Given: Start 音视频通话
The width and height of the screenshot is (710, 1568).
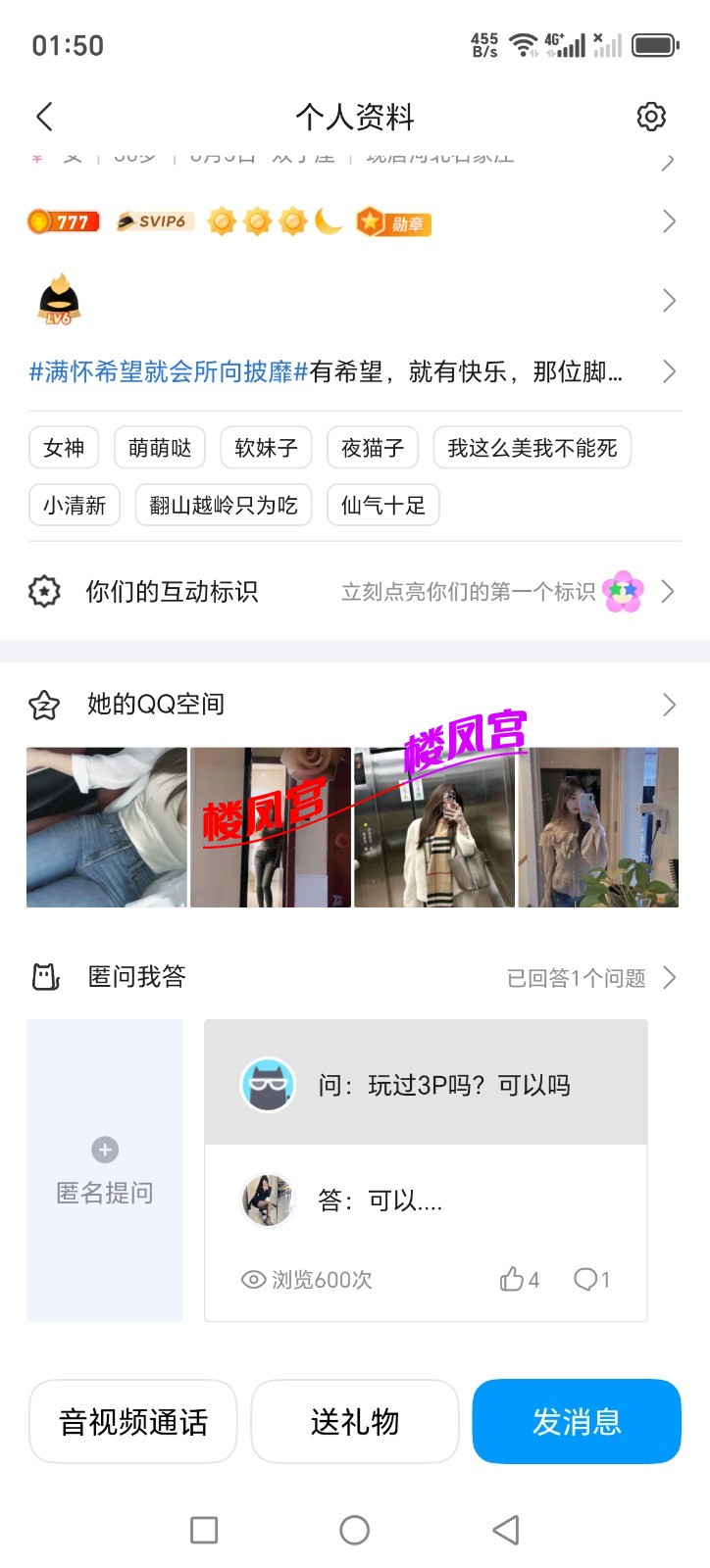Looking at the screenshot, I should click(133, 1422).
